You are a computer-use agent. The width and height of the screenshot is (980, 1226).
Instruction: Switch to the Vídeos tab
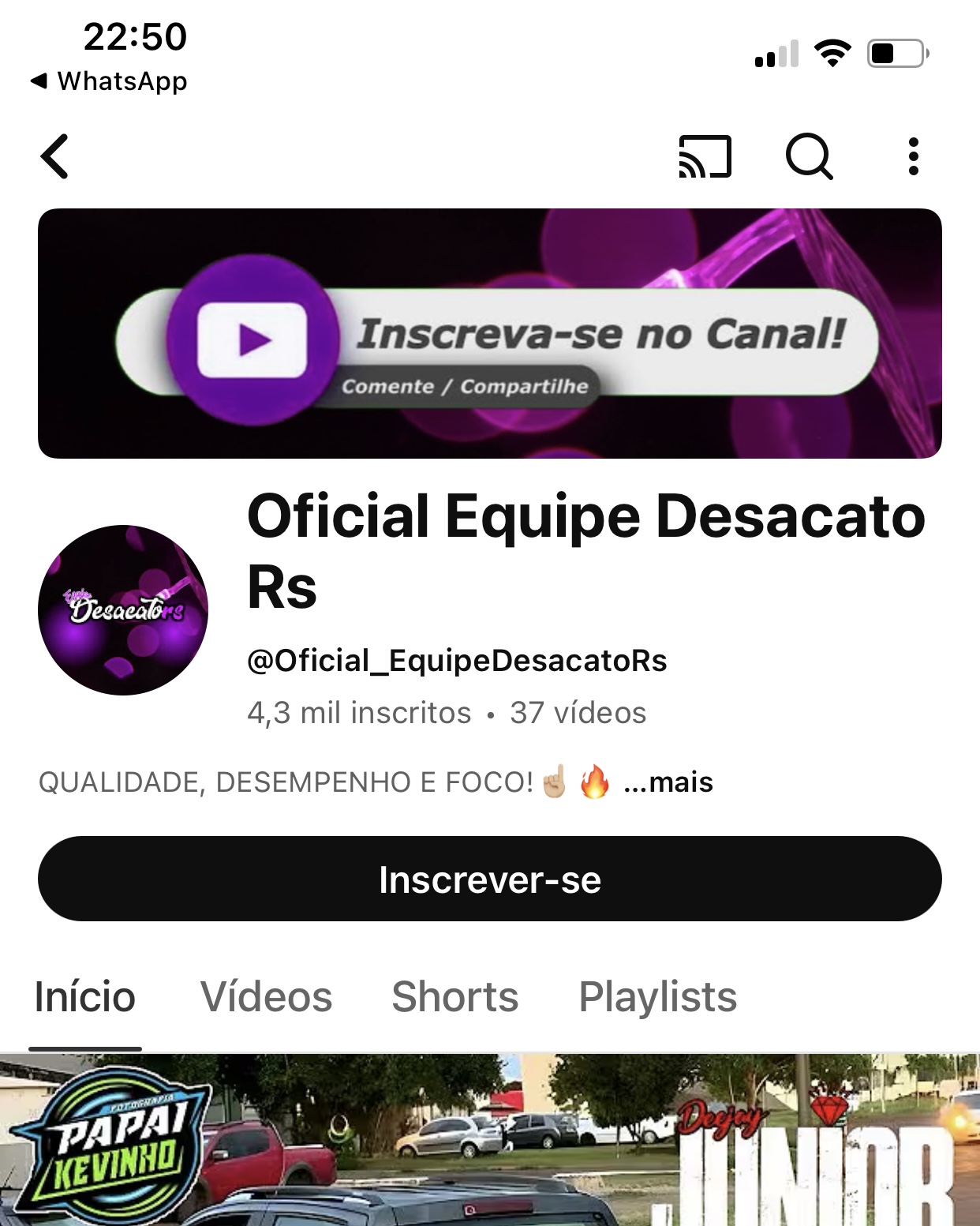point(266,996)
